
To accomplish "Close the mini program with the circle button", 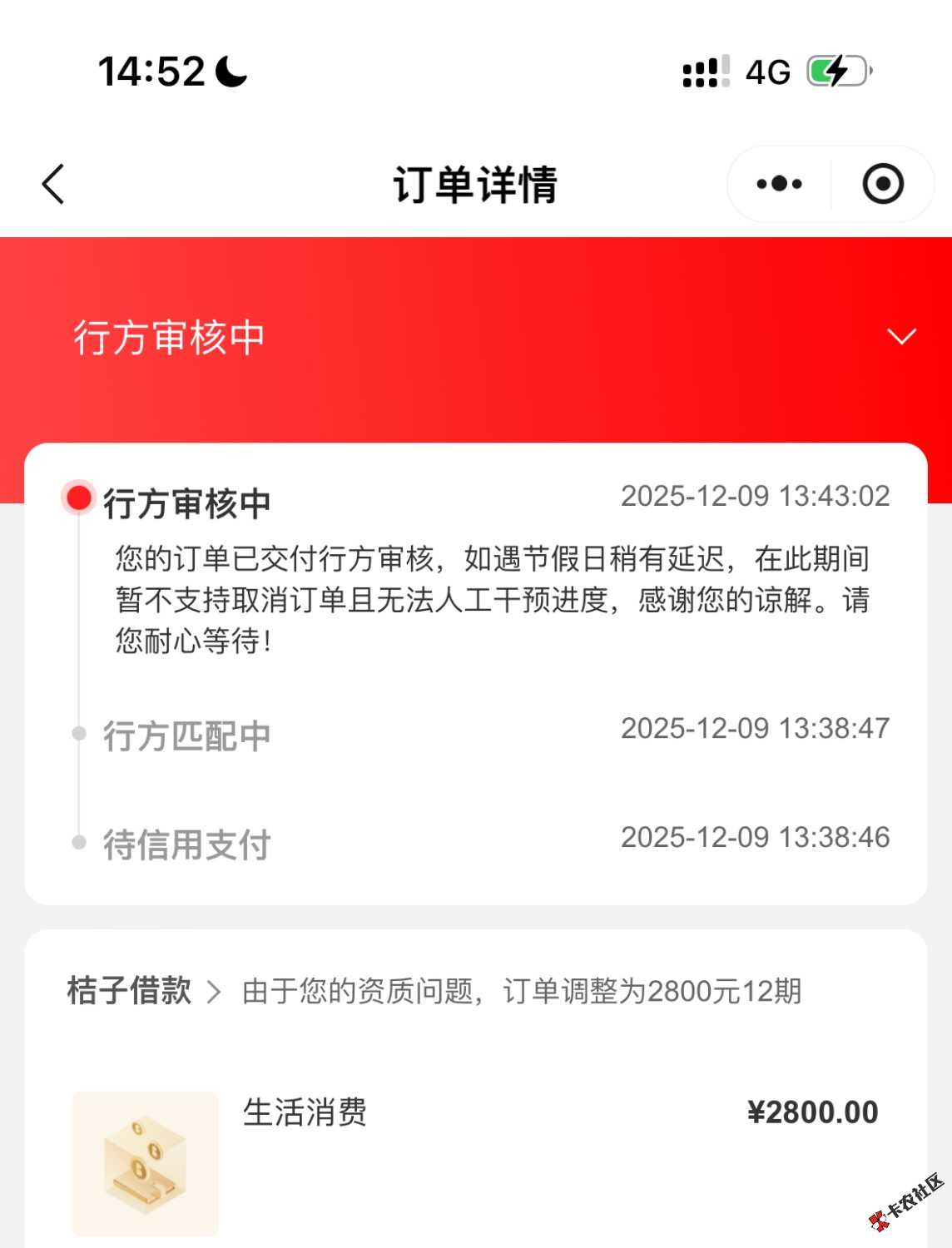I will (x=882, y=184).
